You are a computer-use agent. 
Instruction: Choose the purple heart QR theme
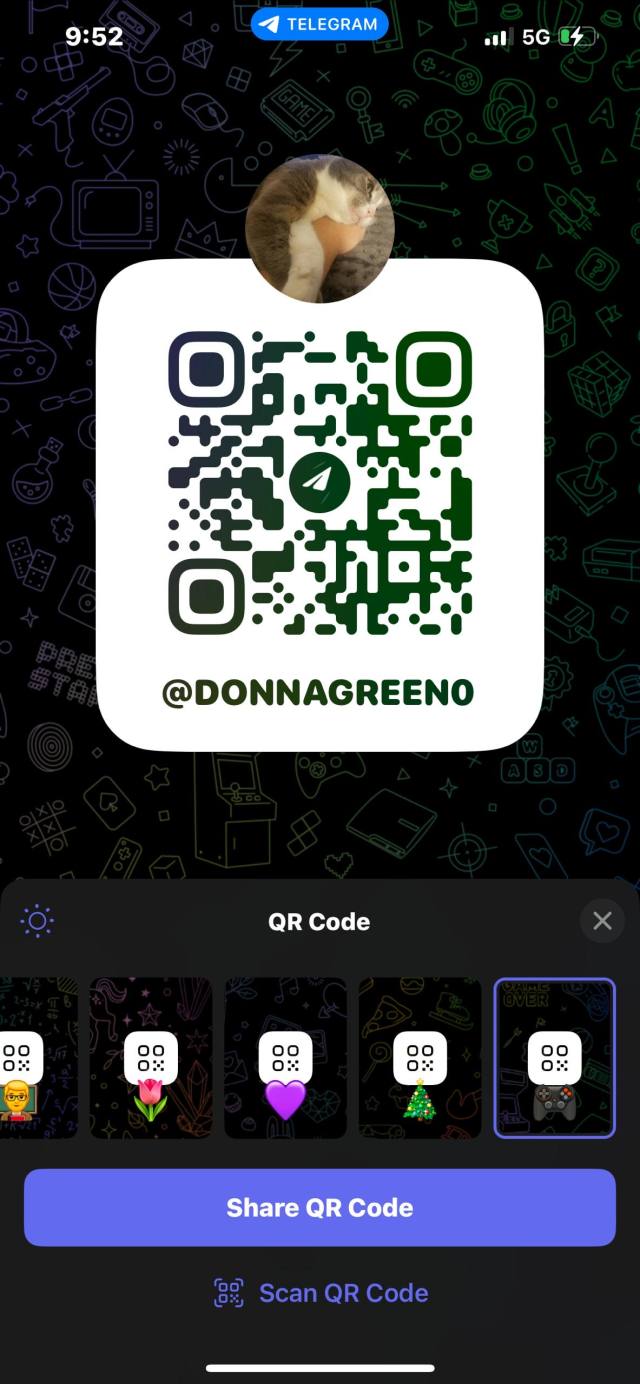(285, 1058)
